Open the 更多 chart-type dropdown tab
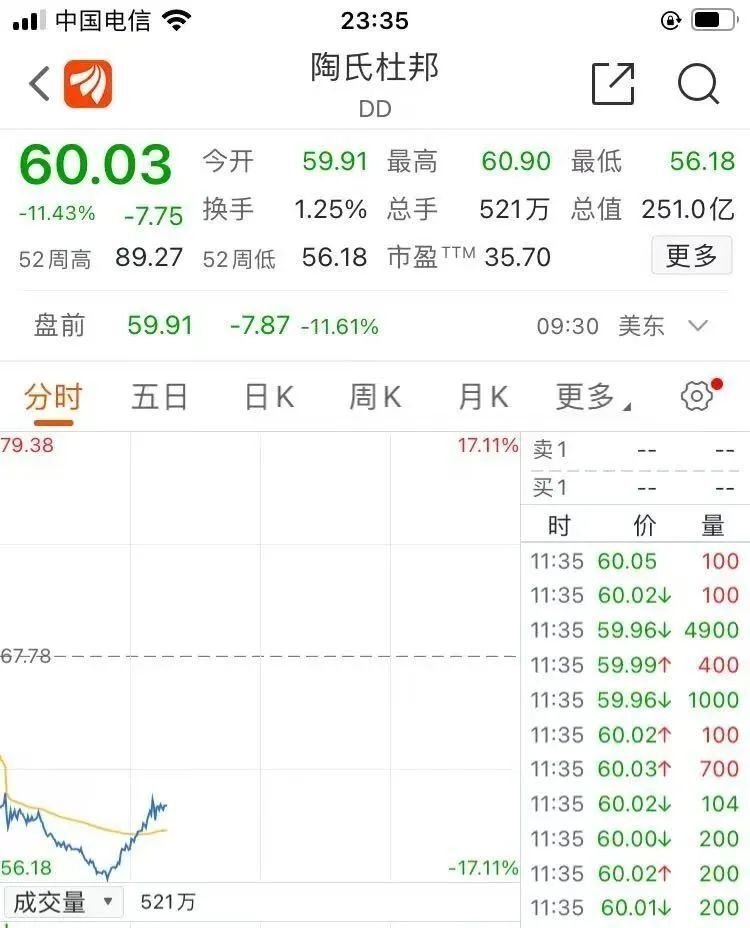 (588, 396)
